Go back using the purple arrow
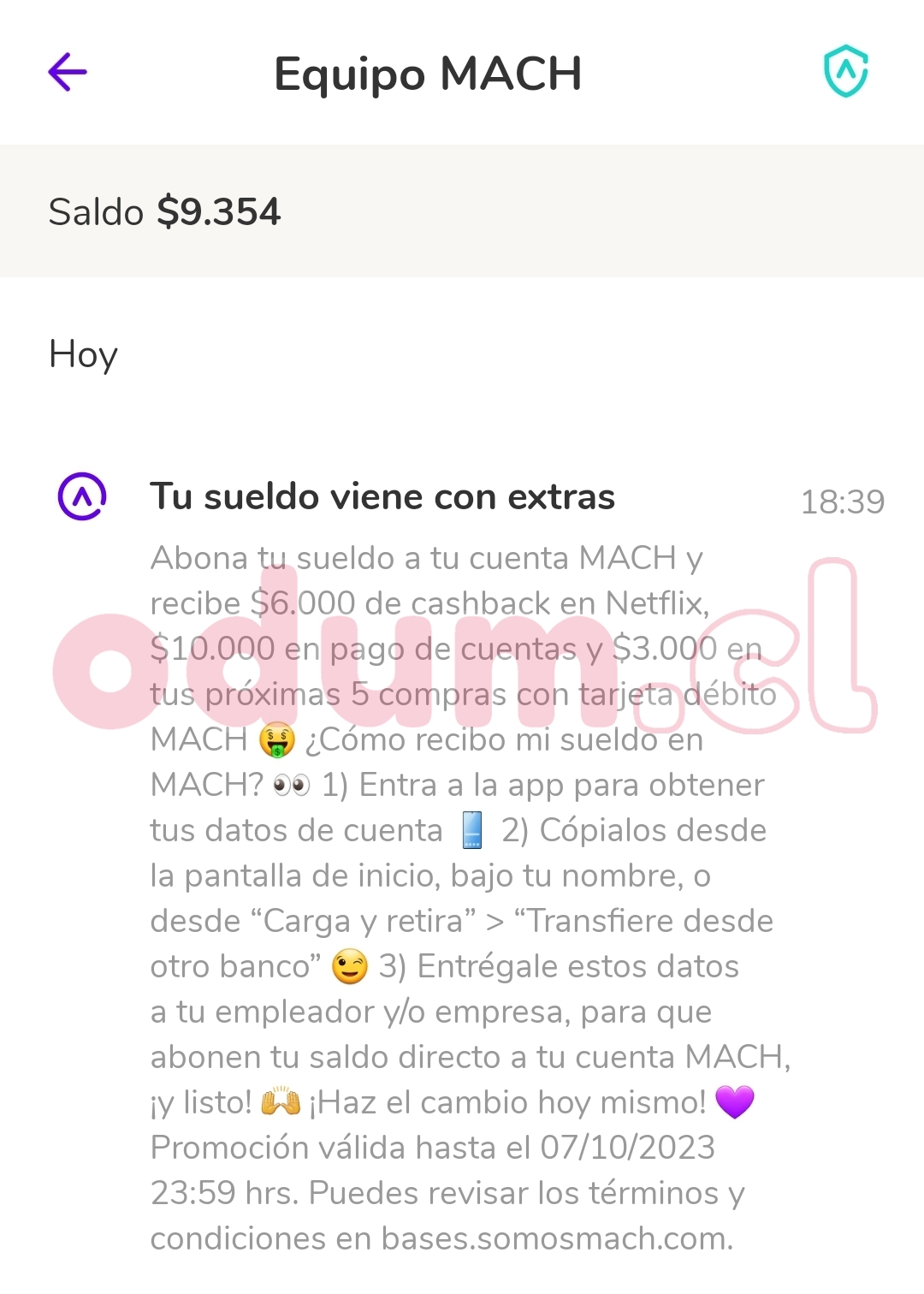The image size is (924, 1294). coord(68,72)
